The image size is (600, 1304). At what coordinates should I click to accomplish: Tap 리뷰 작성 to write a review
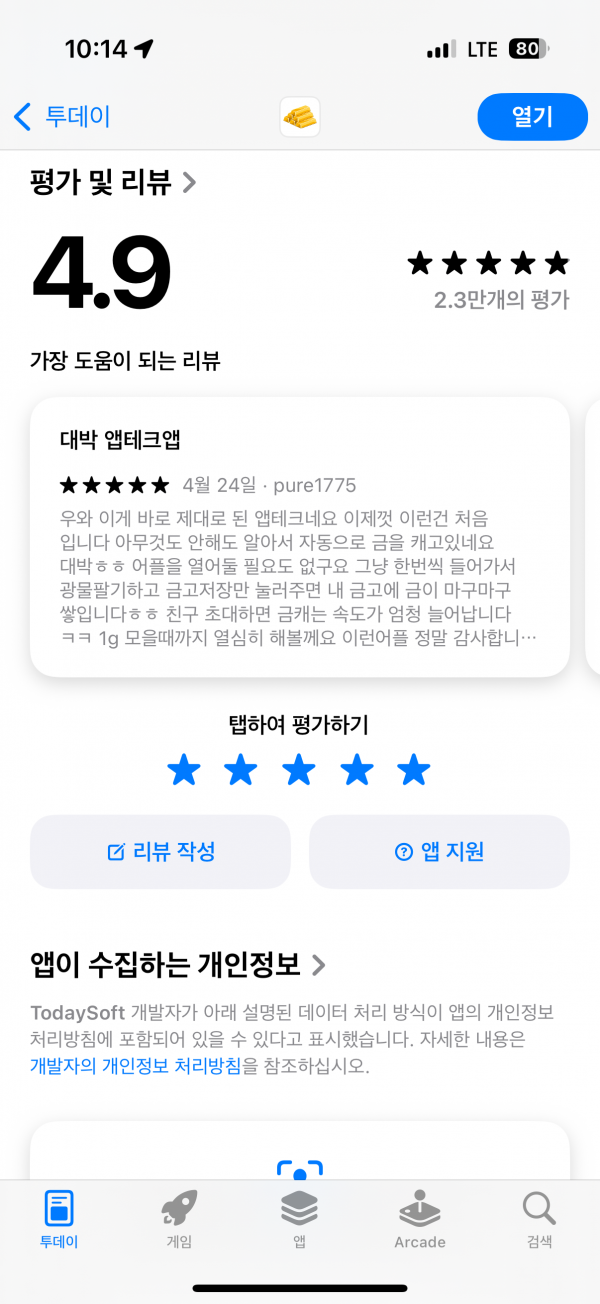pos(160,852)
